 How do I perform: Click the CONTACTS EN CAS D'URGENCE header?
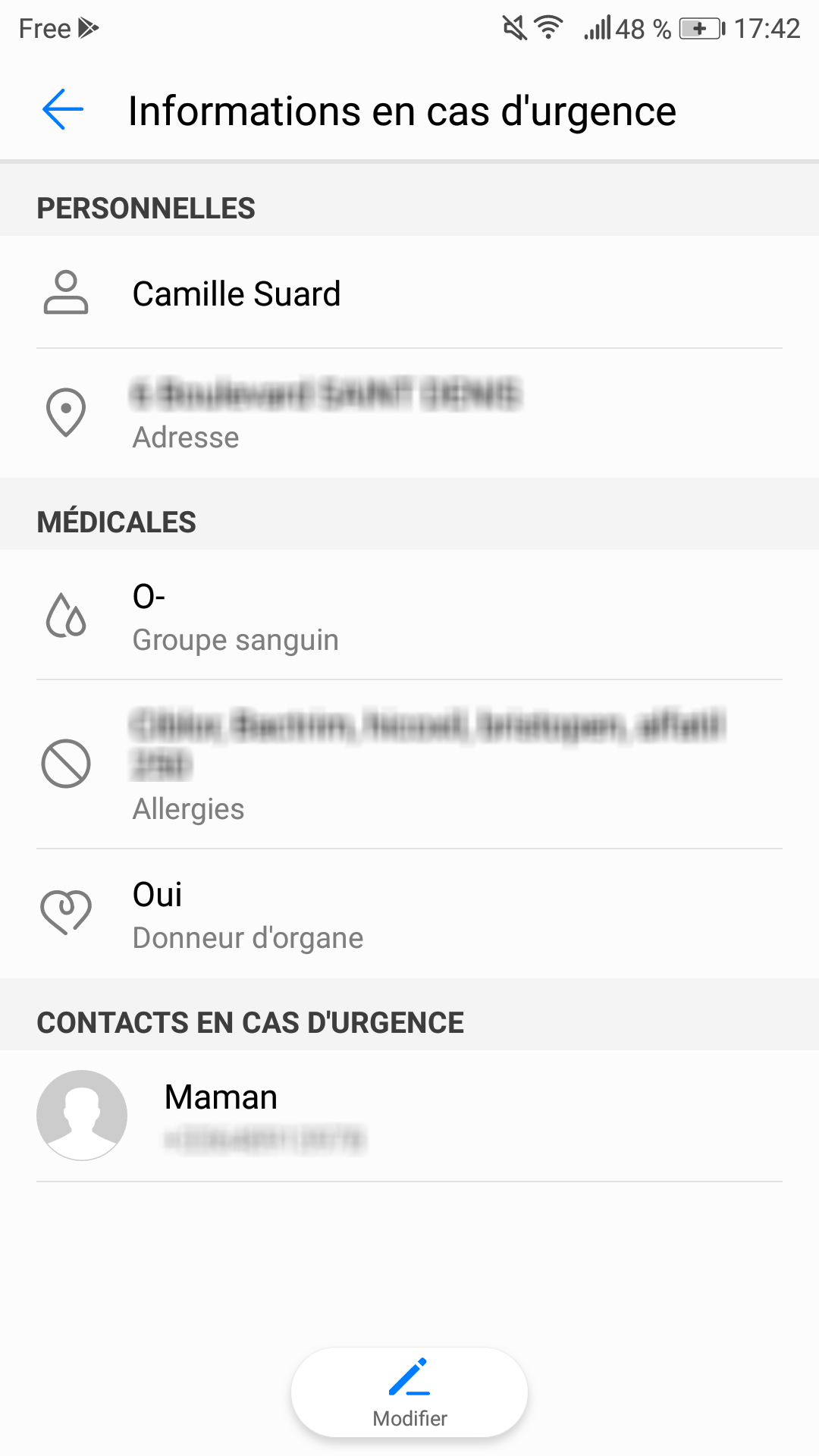250,1021
